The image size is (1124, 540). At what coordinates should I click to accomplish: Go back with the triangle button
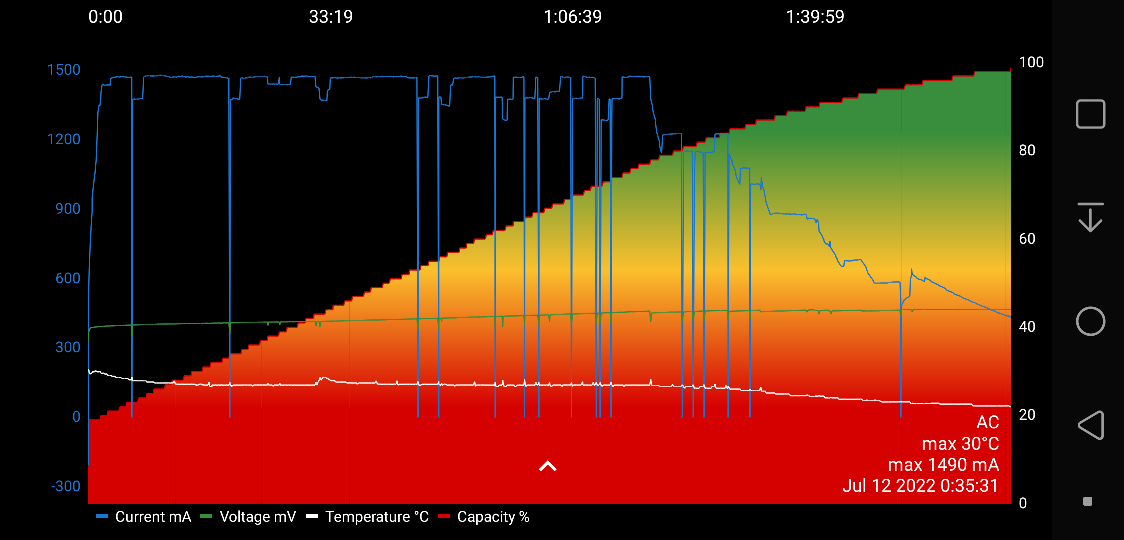pyautogui.click(x=1090, y=425)
